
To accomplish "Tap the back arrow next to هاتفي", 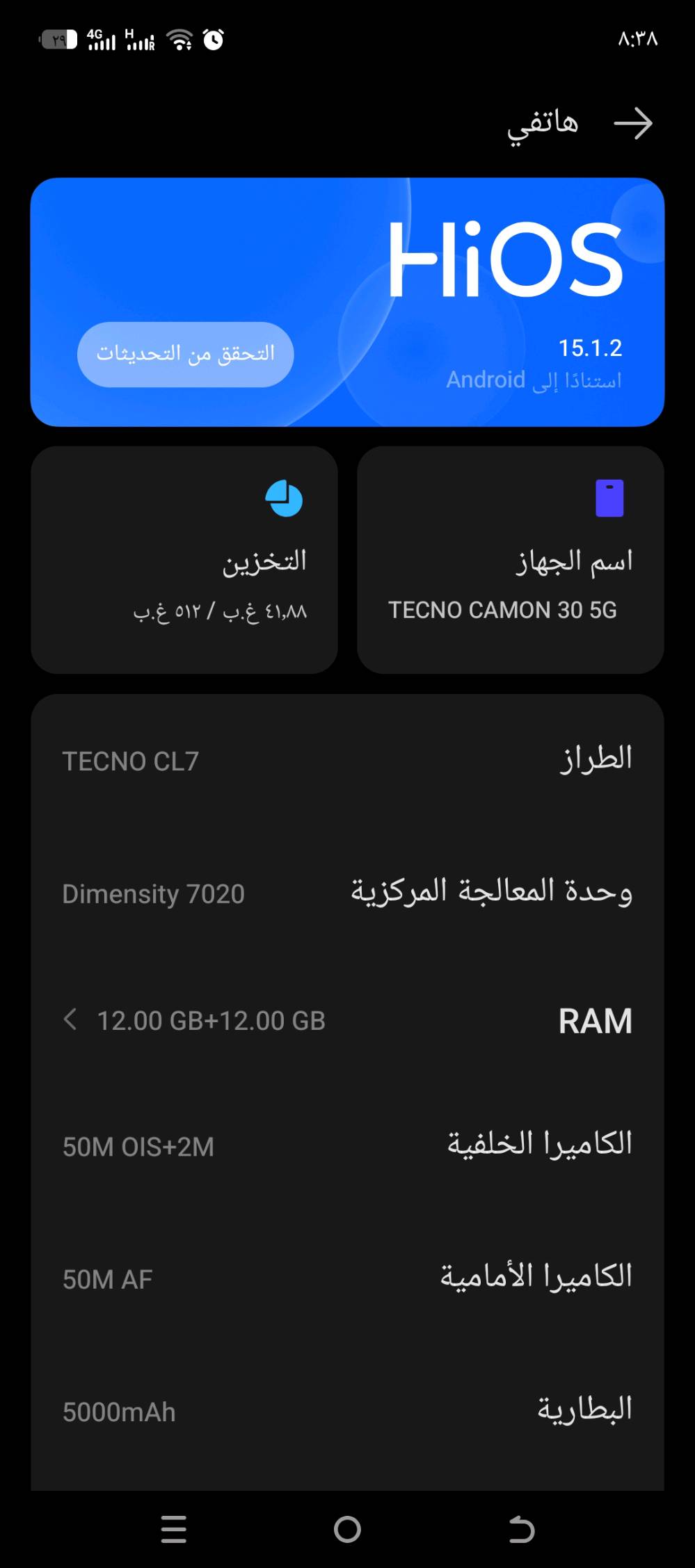I will pyautogui.click(x=634, y=123).
